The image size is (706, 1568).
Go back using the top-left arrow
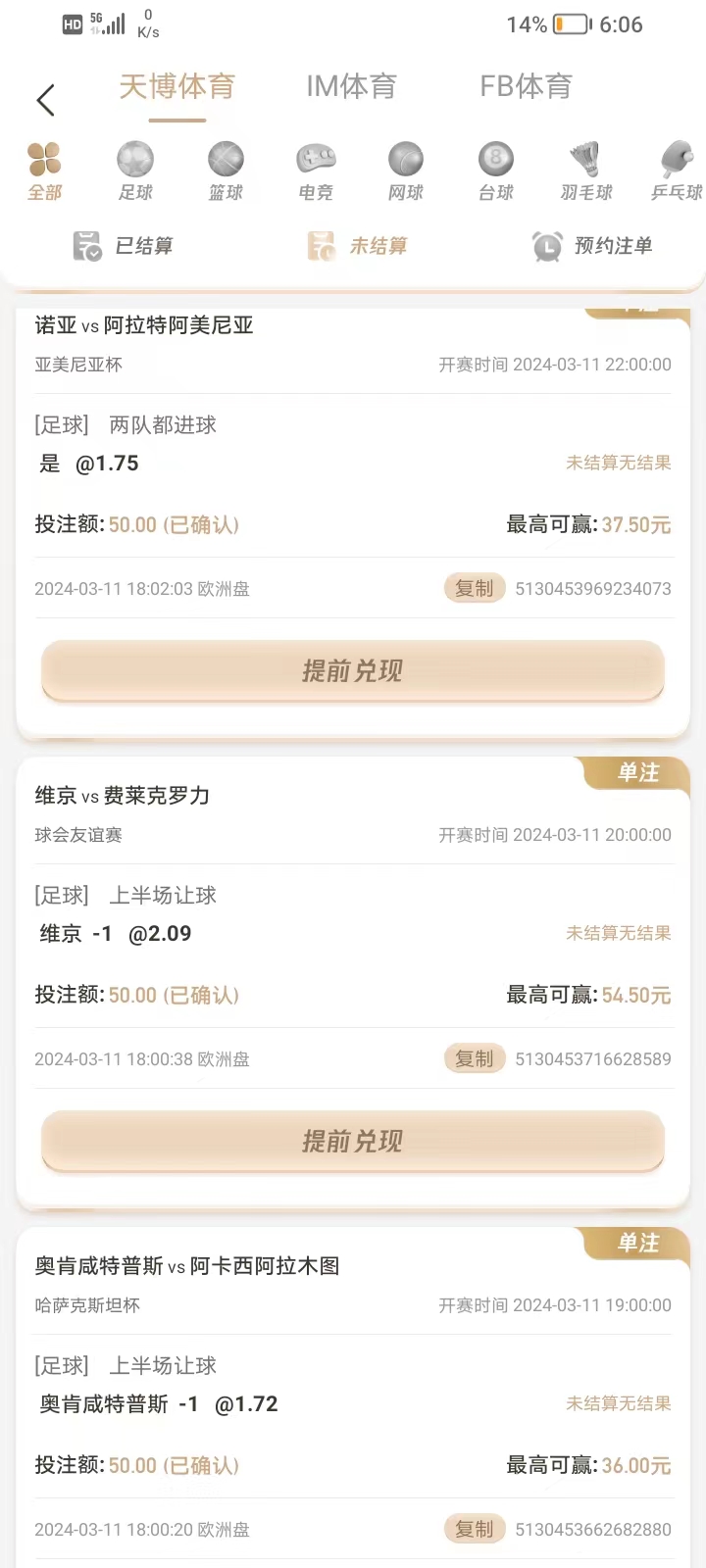tap(45, 99)
